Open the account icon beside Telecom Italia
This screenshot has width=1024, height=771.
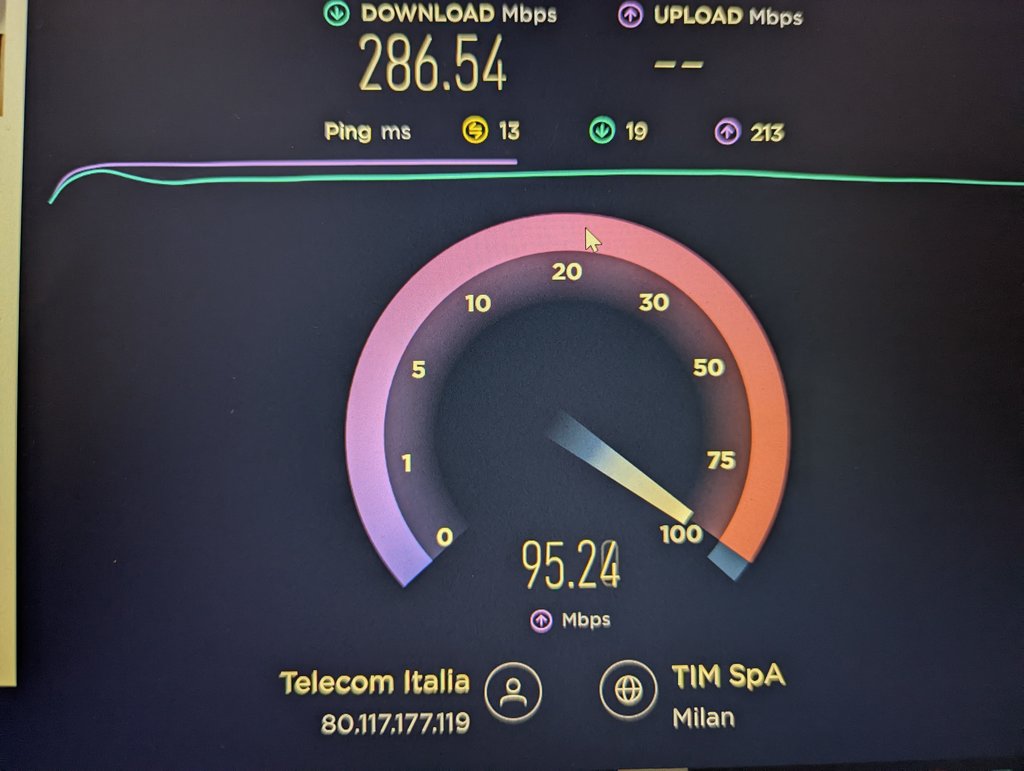pyautogui.click(x=513, y=691)
